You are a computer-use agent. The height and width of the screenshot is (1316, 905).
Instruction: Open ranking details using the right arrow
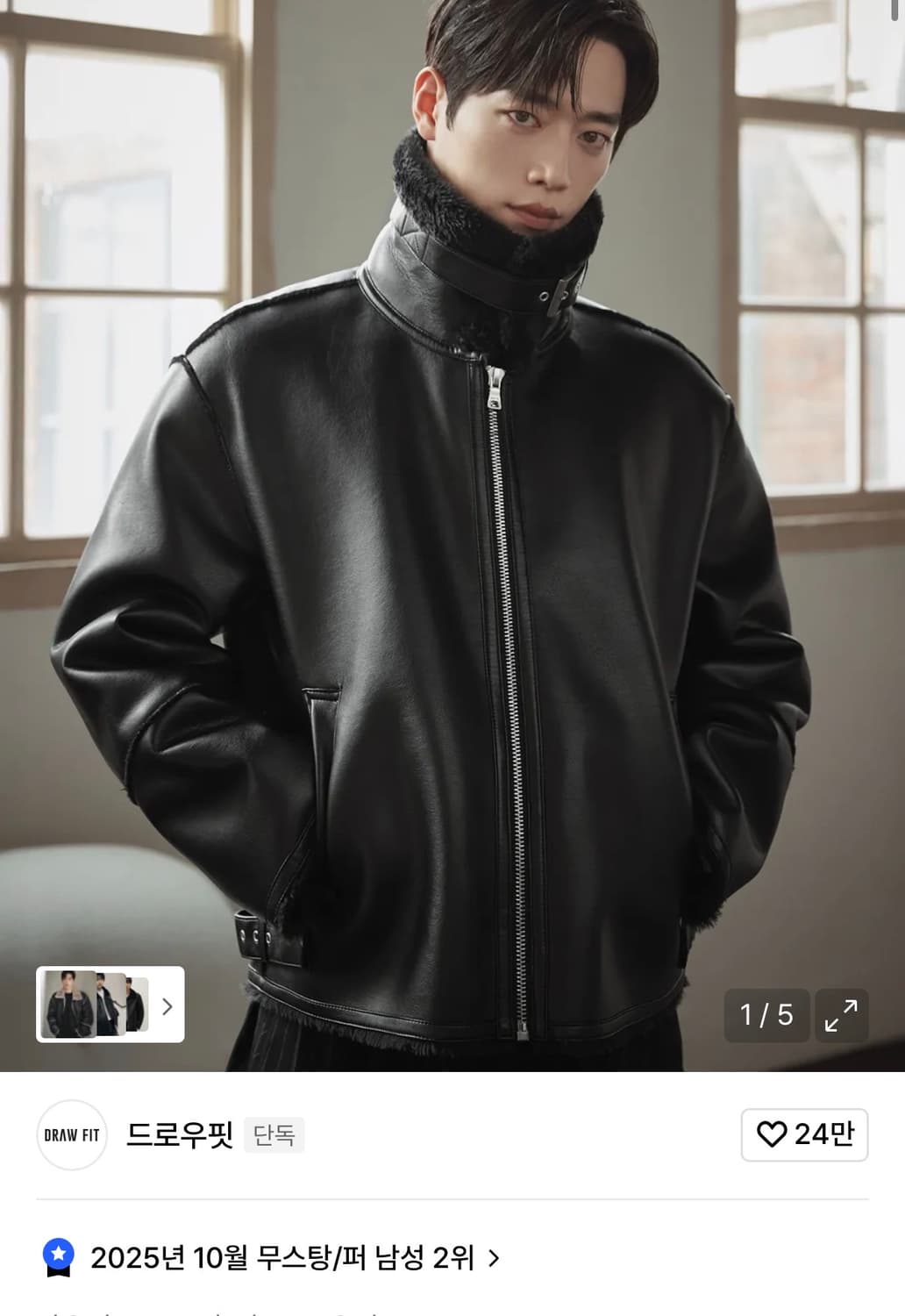(x=498, y=1258)
